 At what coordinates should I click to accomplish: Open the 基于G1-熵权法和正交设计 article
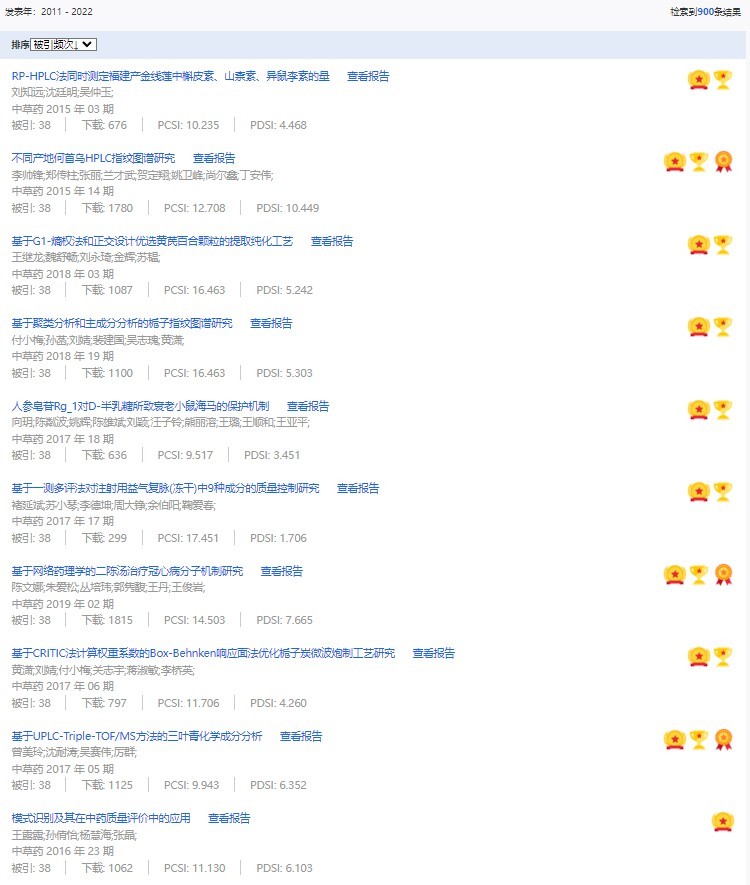152,241
